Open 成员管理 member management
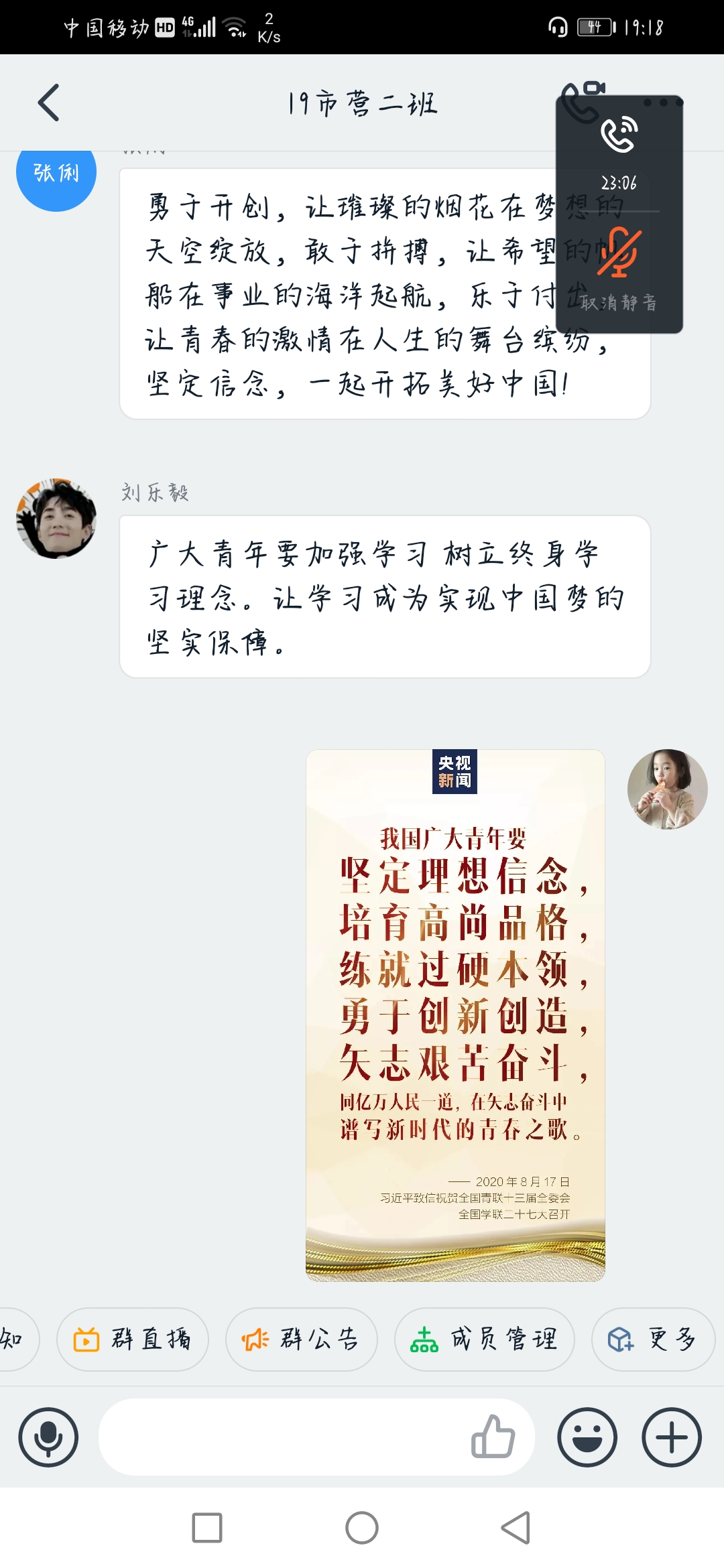724x1568 pixels. pos(485,1340)
